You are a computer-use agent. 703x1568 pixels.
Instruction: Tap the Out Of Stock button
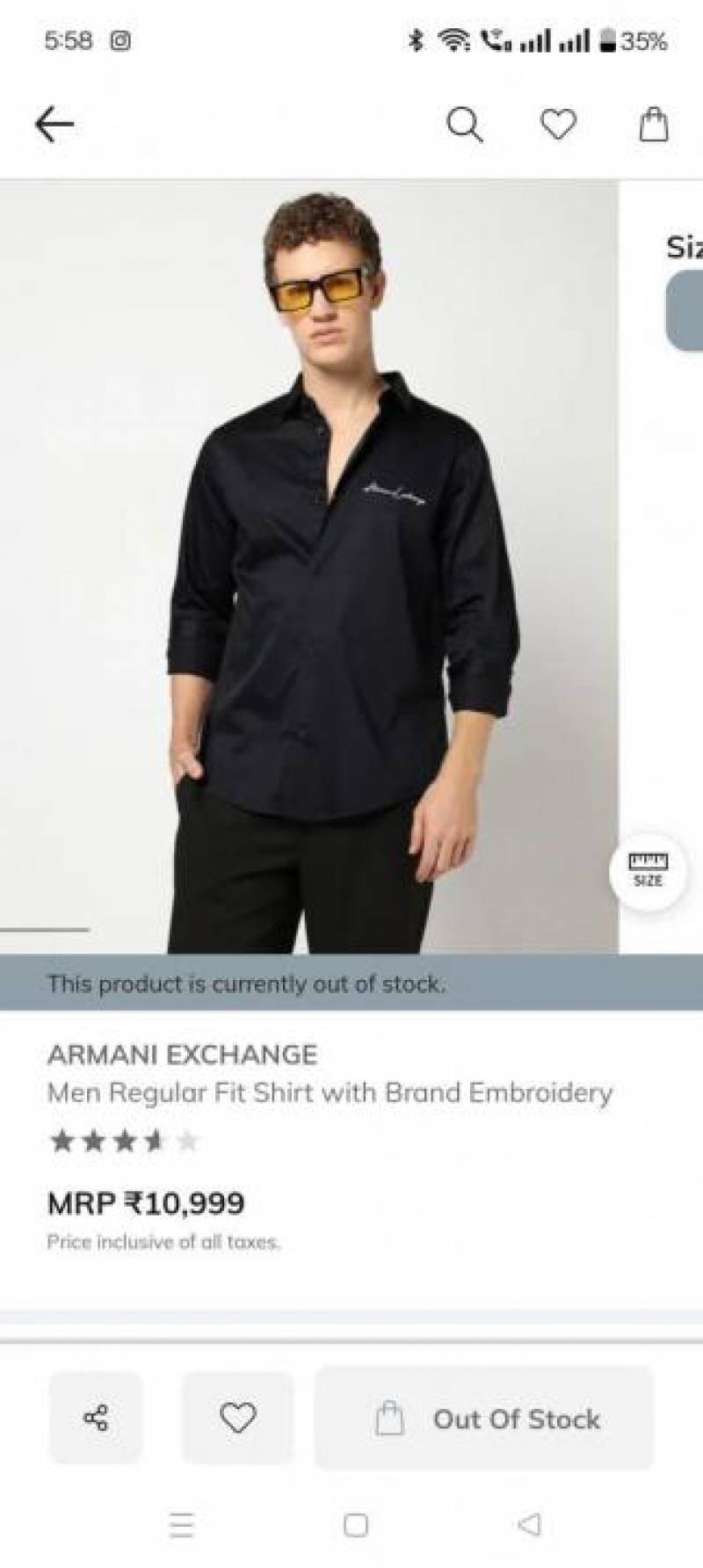click(484, 1418)
